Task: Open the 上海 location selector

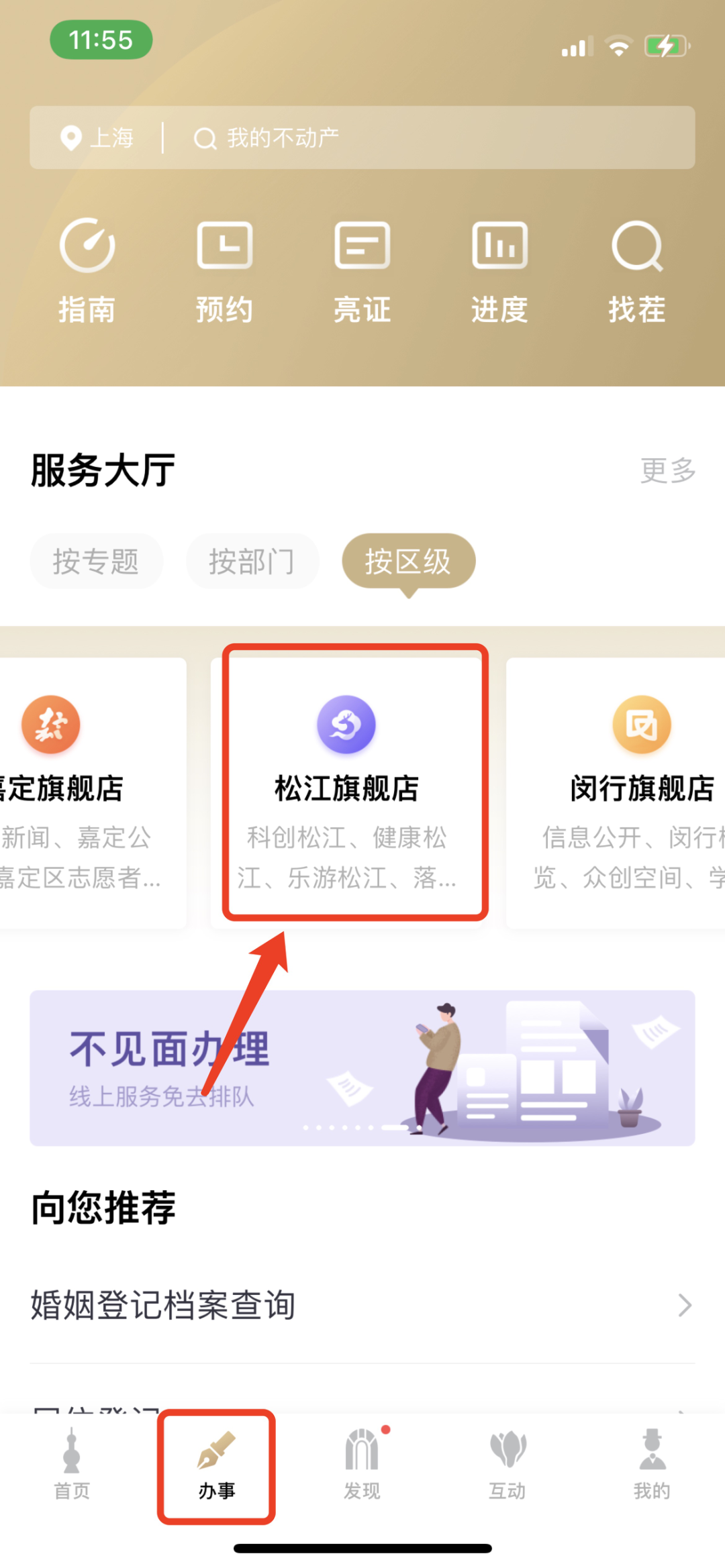Action: (98, 138)
